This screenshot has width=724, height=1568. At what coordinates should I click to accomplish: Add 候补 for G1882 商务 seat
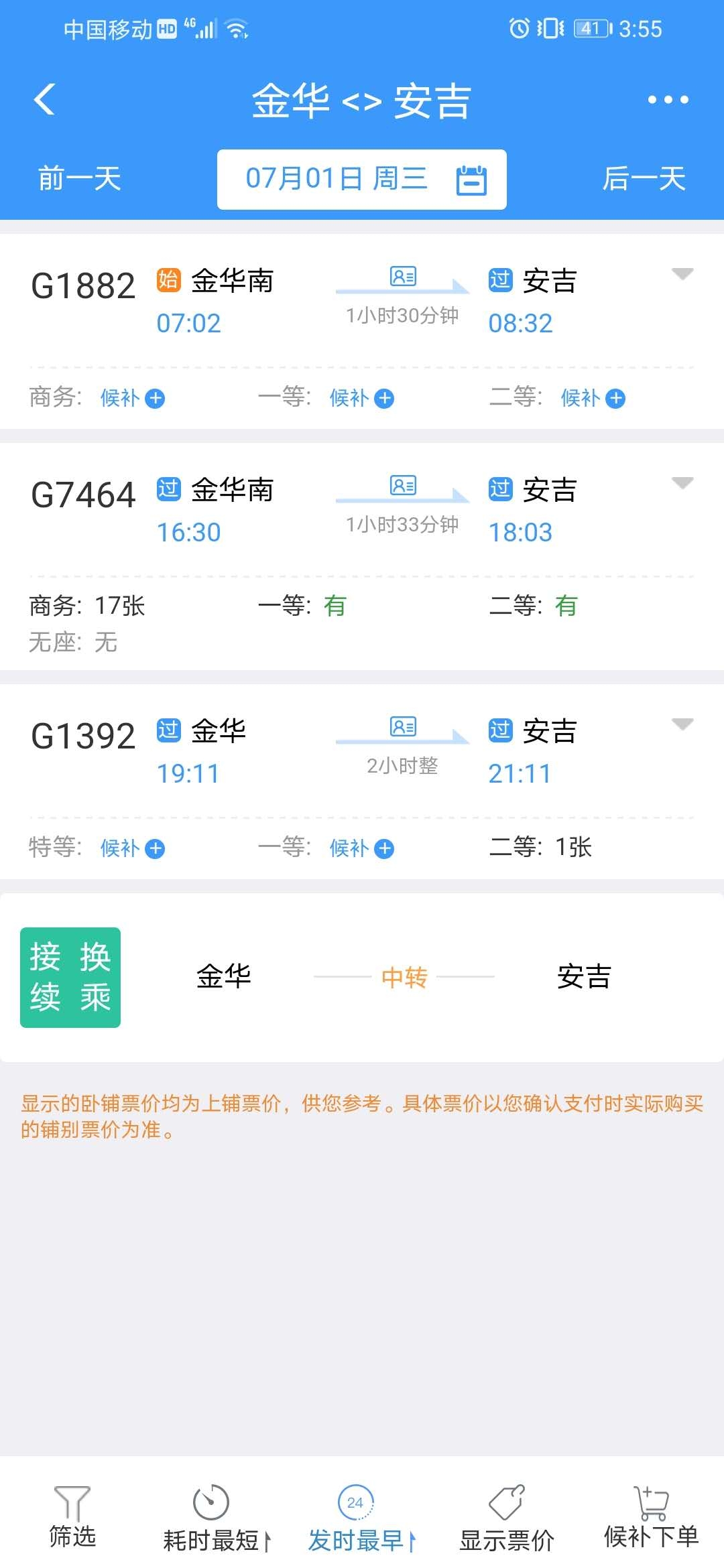coord(132,399)
